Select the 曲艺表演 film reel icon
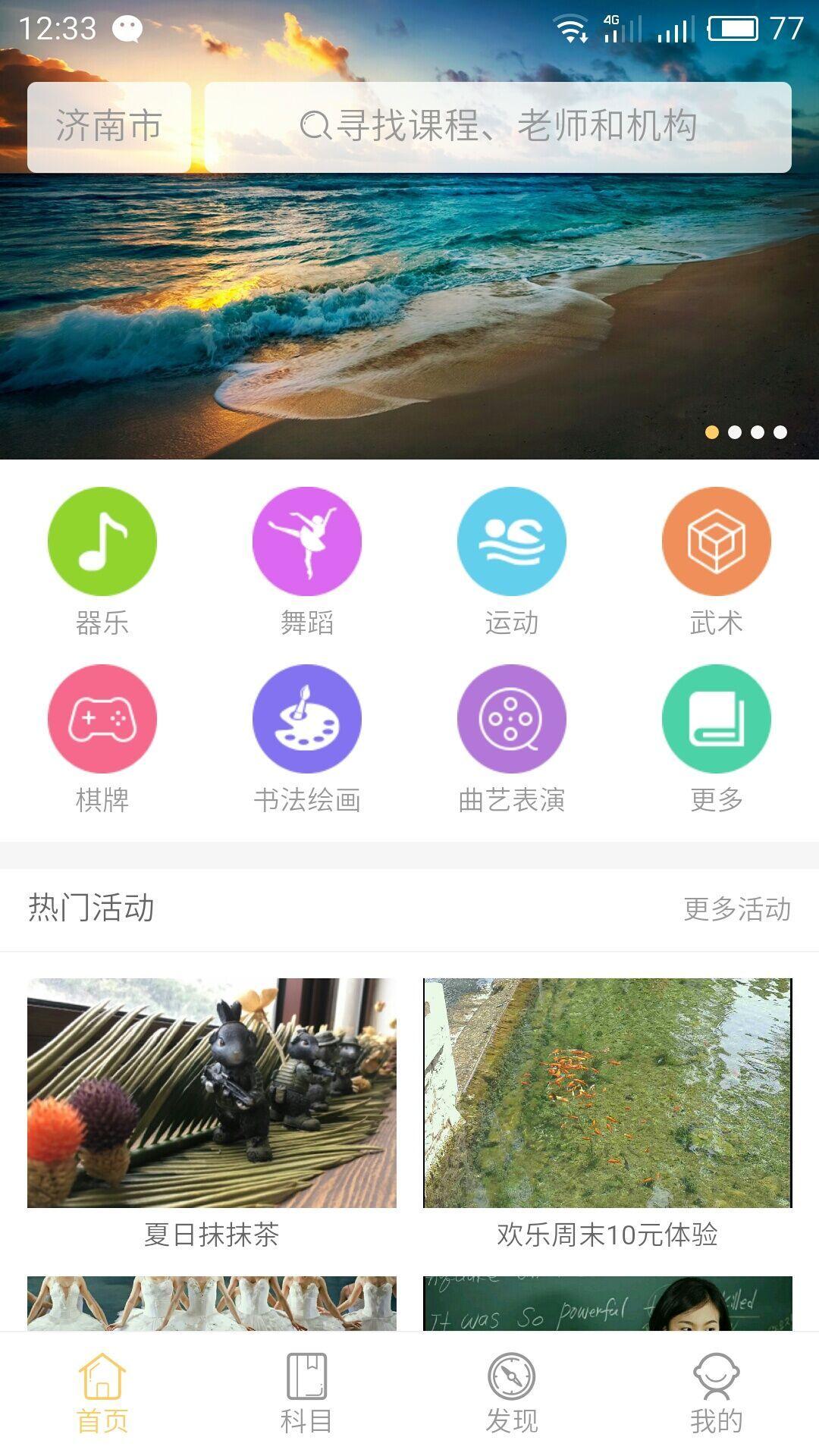The image size is (819, 1456). click(x=512, y=719)
